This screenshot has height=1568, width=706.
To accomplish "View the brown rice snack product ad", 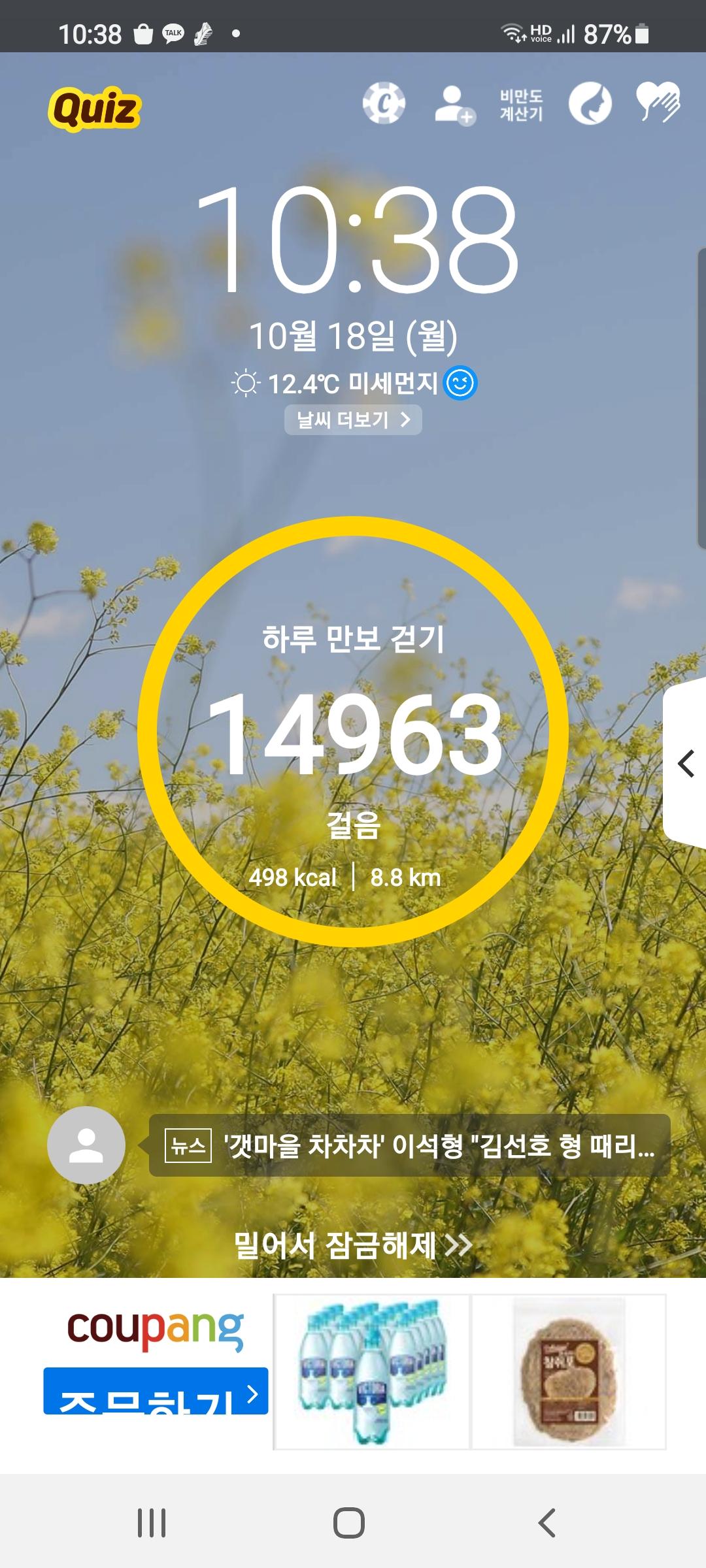I will click(569, 1371).
